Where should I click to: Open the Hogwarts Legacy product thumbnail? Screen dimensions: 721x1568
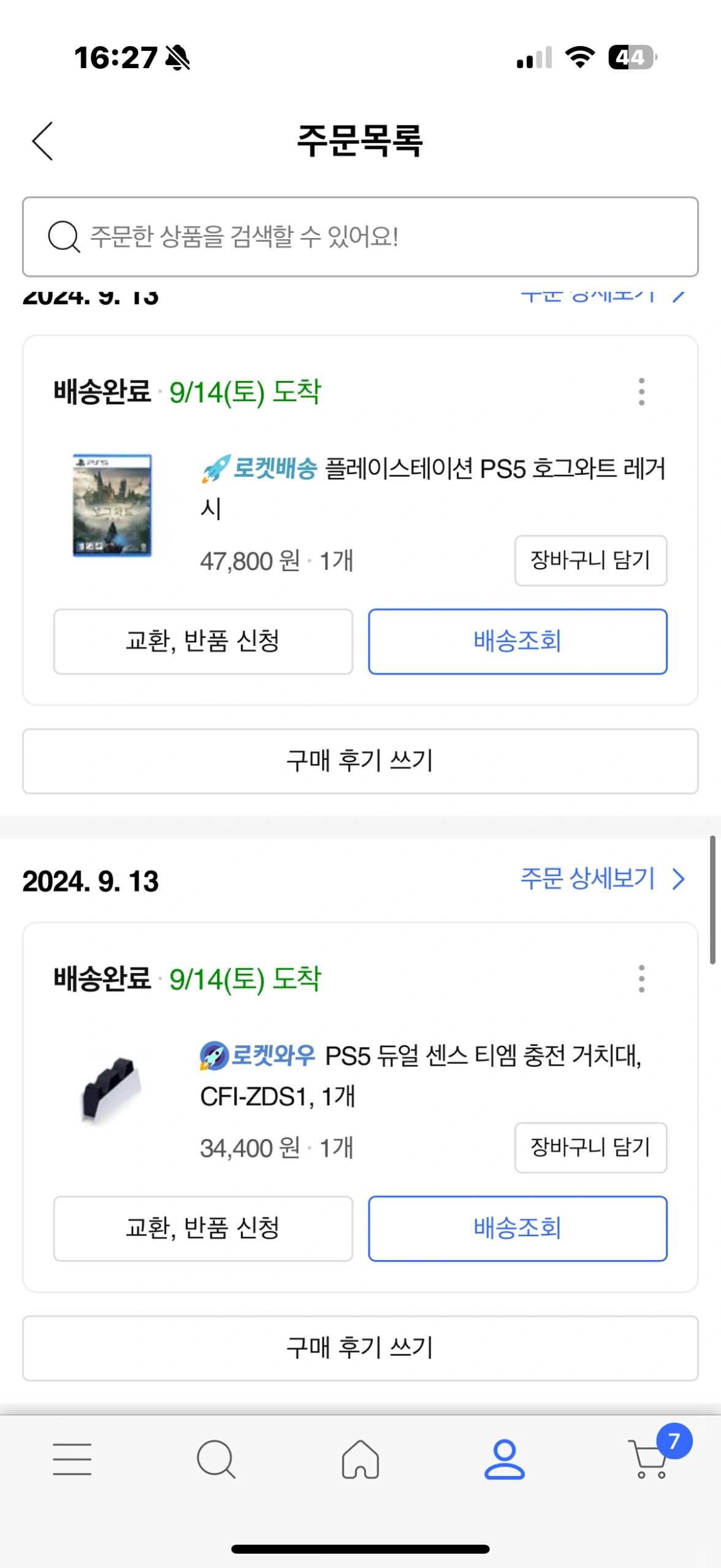click(x=112, y=505)
